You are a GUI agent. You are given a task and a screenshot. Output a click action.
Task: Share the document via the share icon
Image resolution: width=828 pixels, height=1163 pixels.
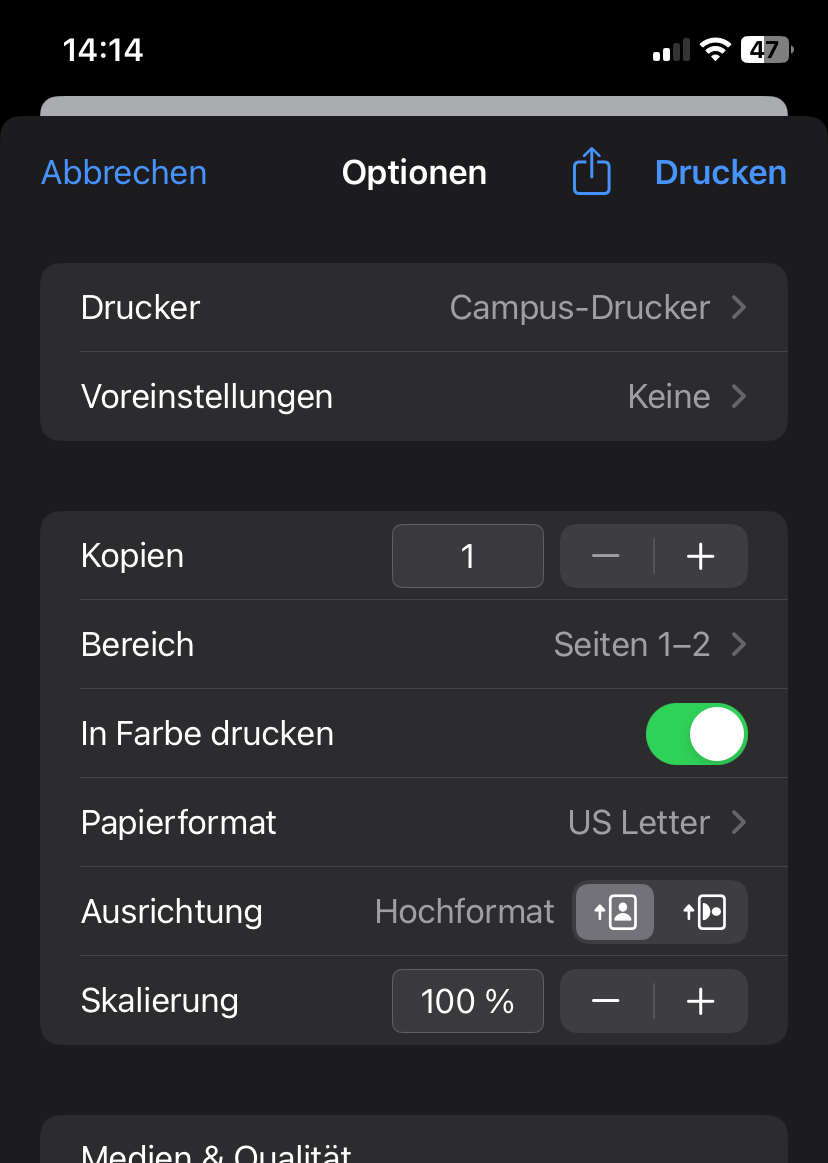point(591,172)
